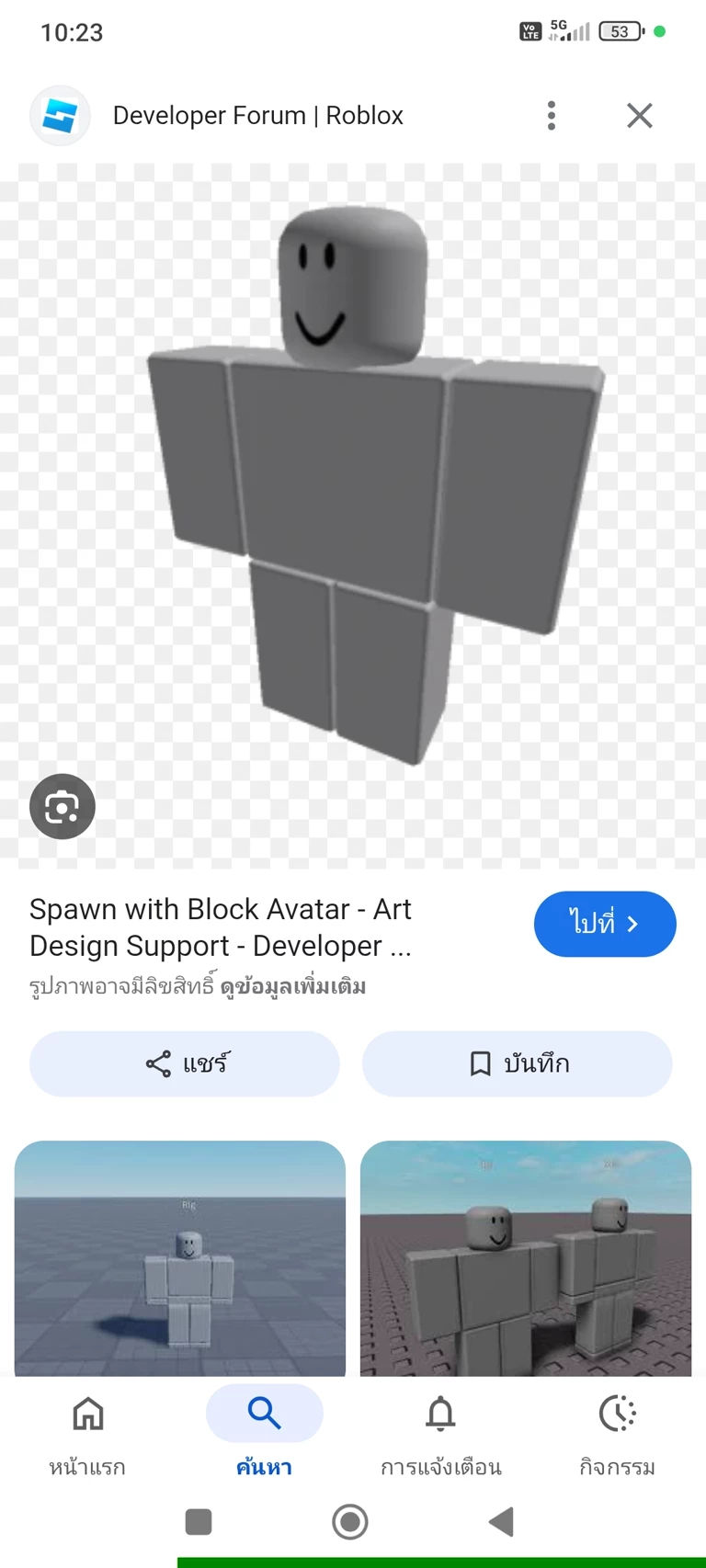Tap the blue ไปที่ visit button
Screen dimensions: 706x1568
(604, 924)
